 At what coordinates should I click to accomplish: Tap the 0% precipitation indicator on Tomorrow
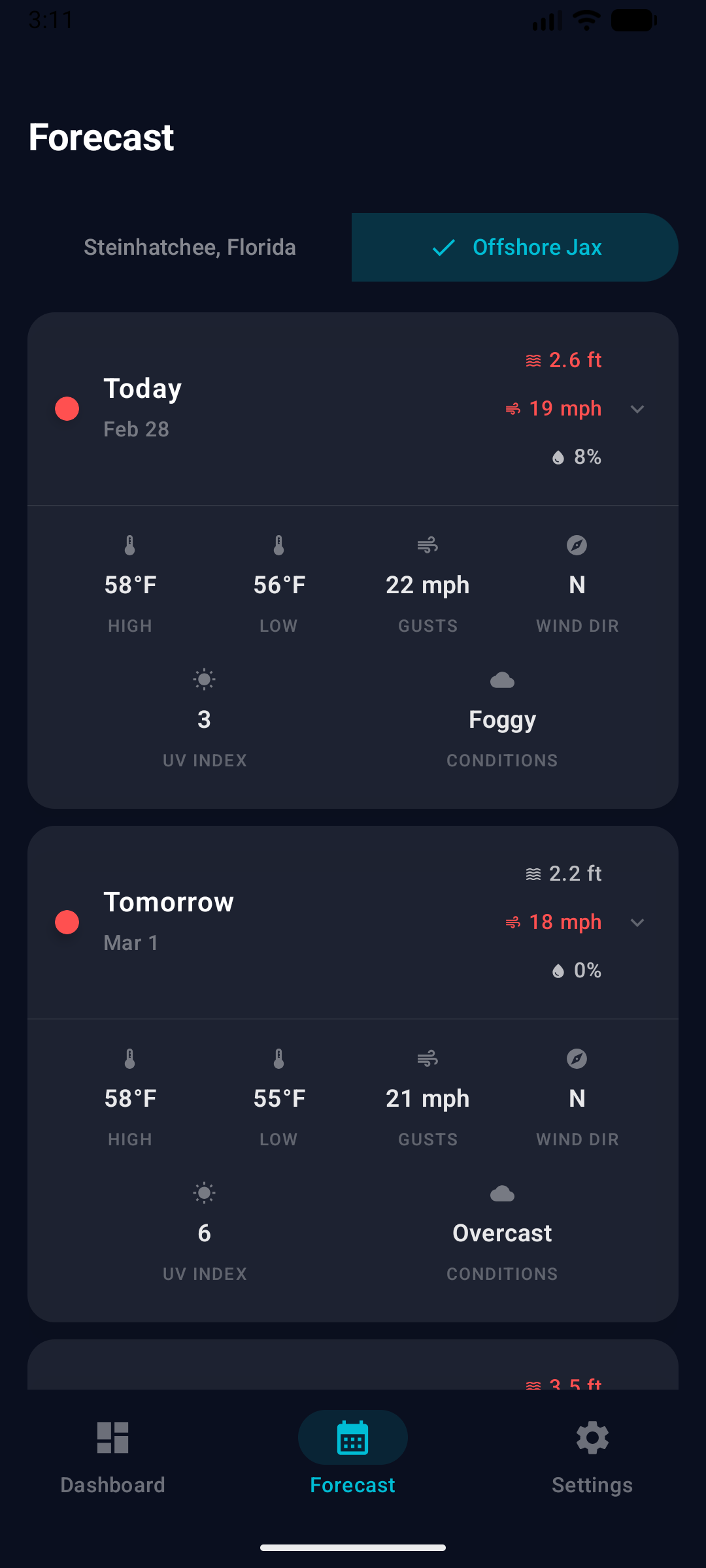(558, 971)
